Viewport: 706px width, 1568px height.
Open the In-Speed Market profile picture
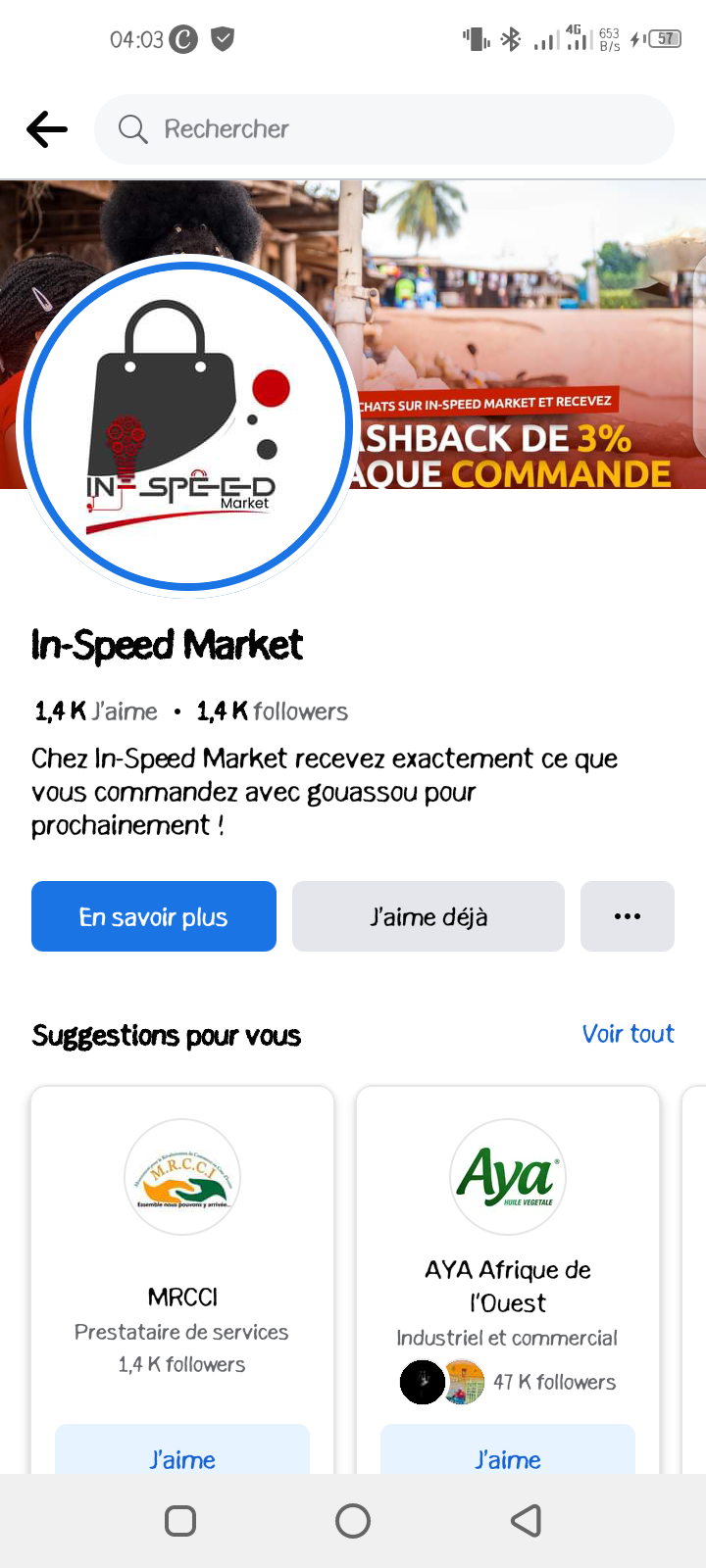[x=186, y=426]
